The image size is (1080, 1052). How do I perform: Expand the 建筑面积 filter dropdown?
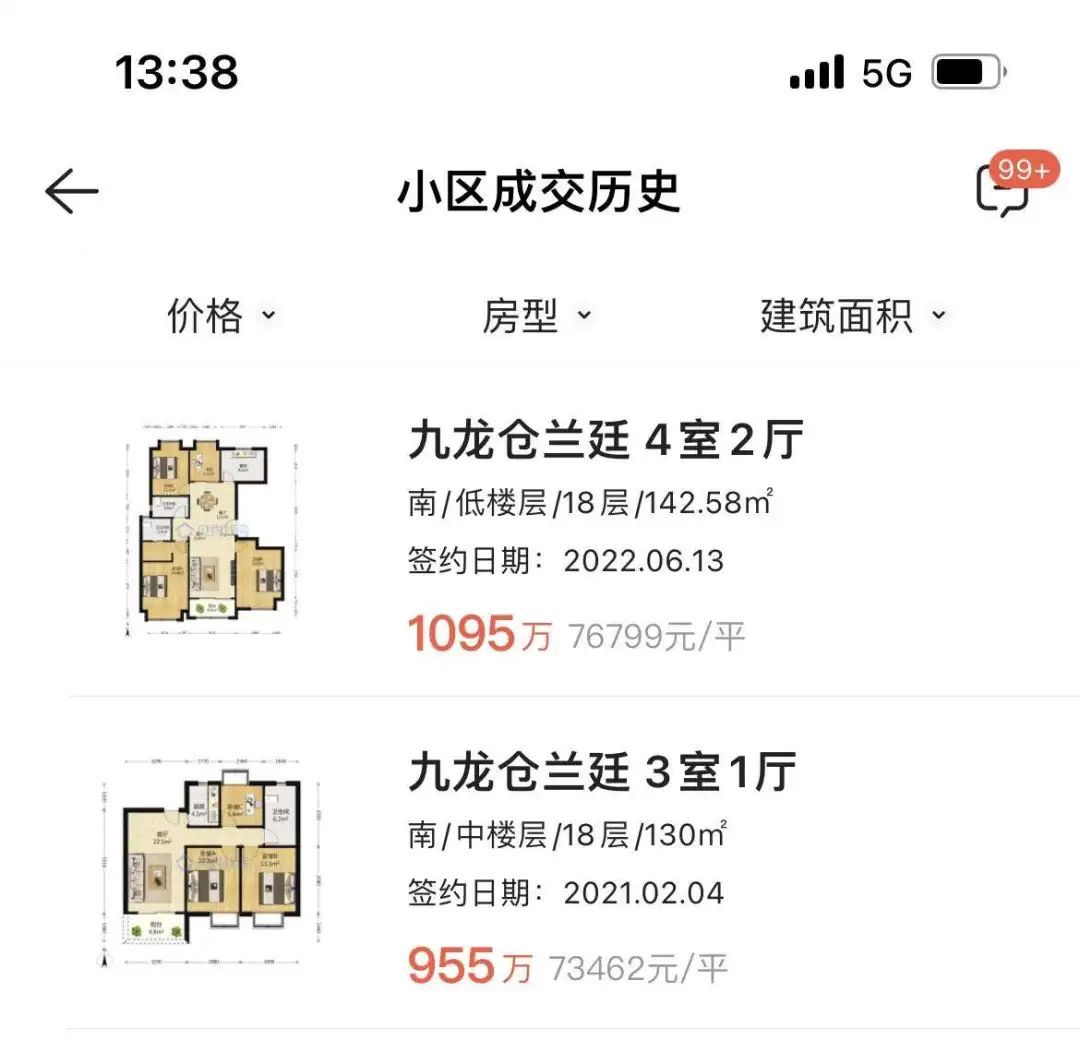click(x=852, y=317)
